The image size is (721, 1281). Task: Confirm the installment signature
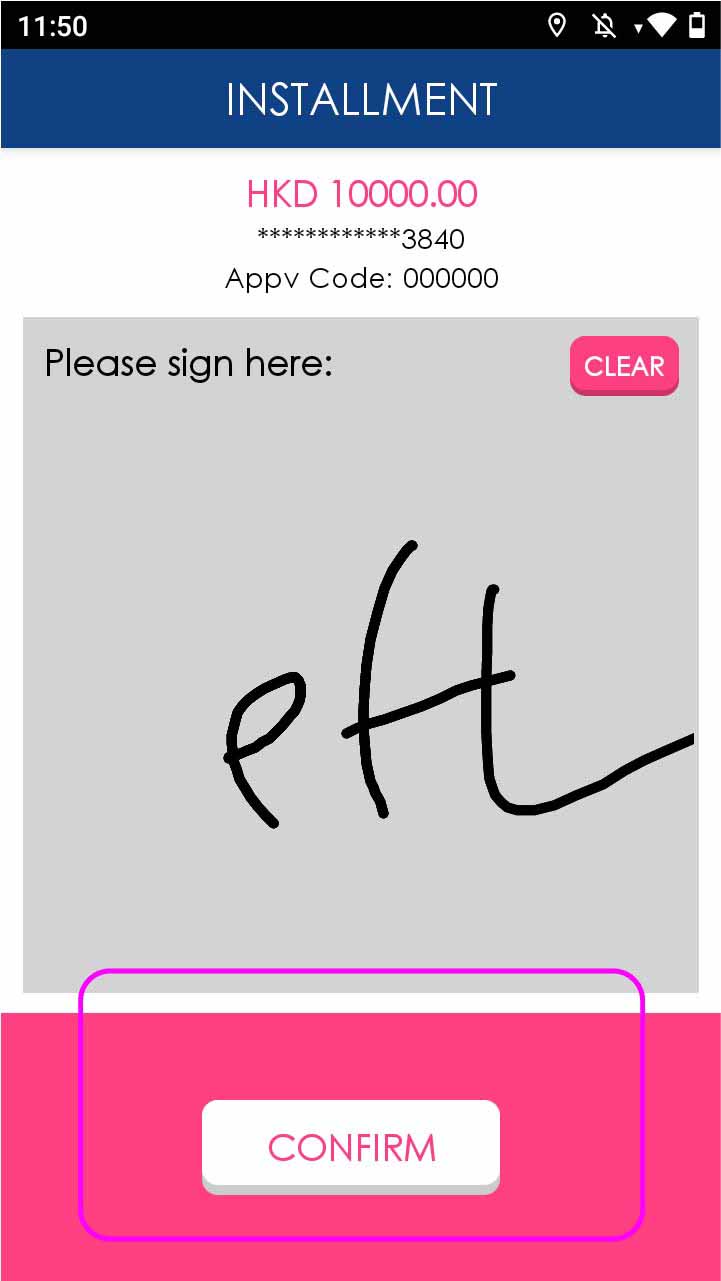coord(351,1145)
